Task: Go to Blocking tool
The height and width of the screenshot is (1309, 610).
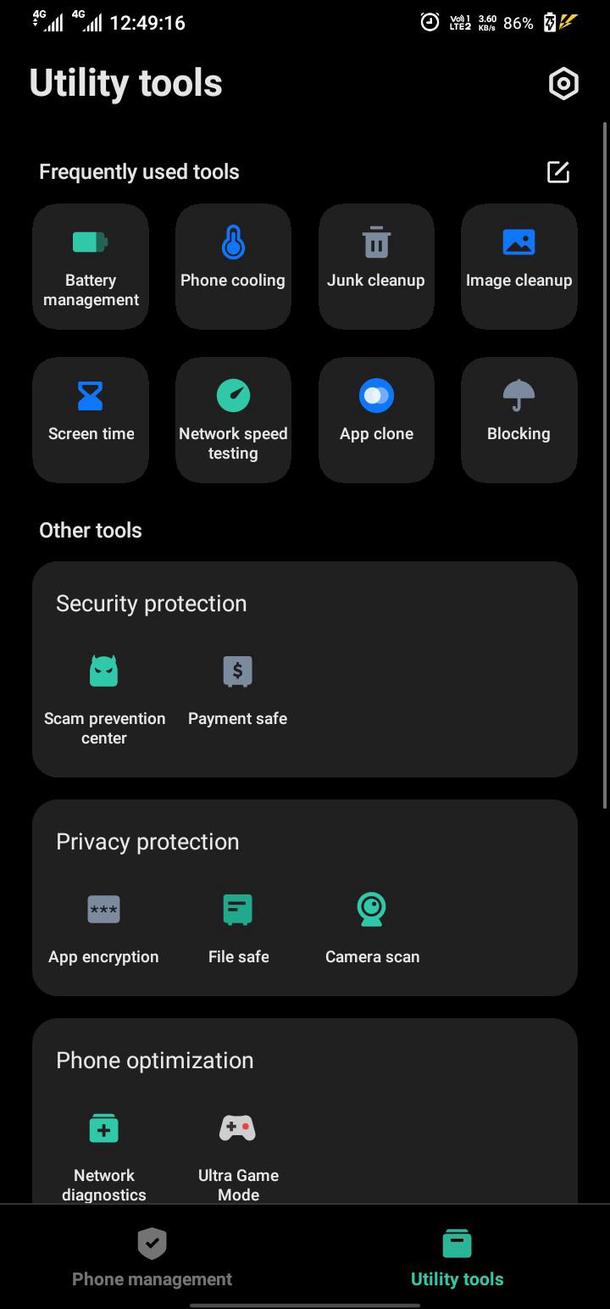Action: click(x=519, y=420)
